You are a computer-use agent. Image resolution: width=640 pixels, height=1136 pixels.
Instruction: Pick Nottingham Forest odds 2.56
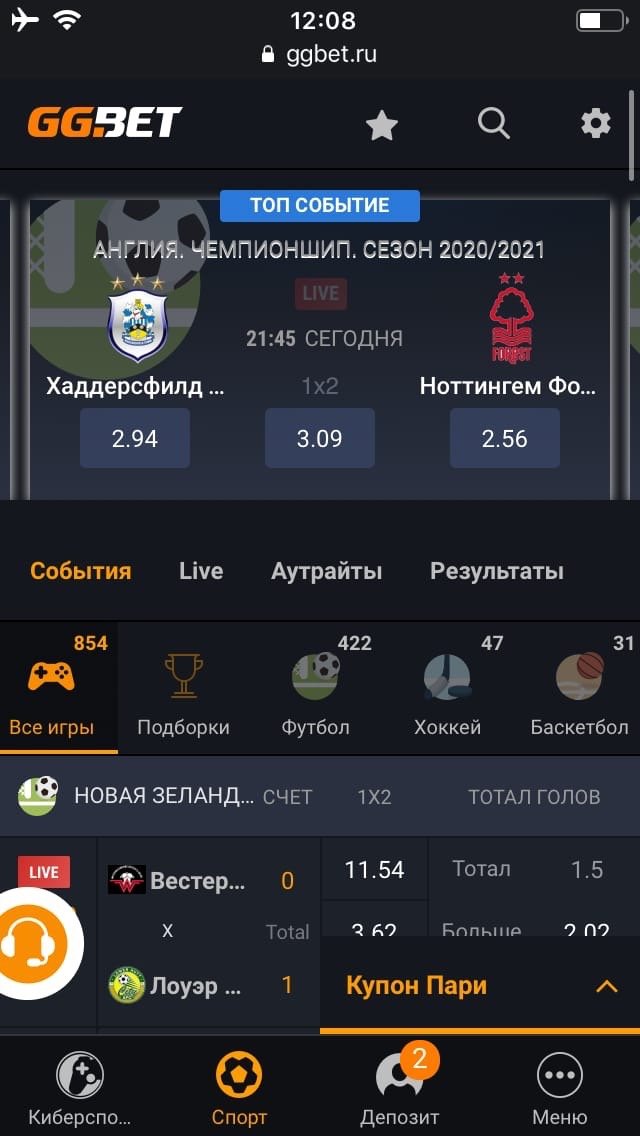(x=504, y=438)
